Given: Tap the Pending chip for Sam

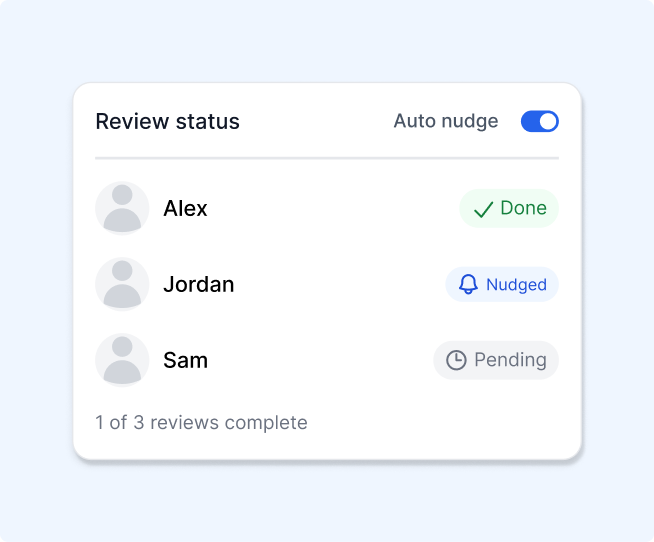Looking at the screenshot, I should pyautogui.click(x=496, y=360).
